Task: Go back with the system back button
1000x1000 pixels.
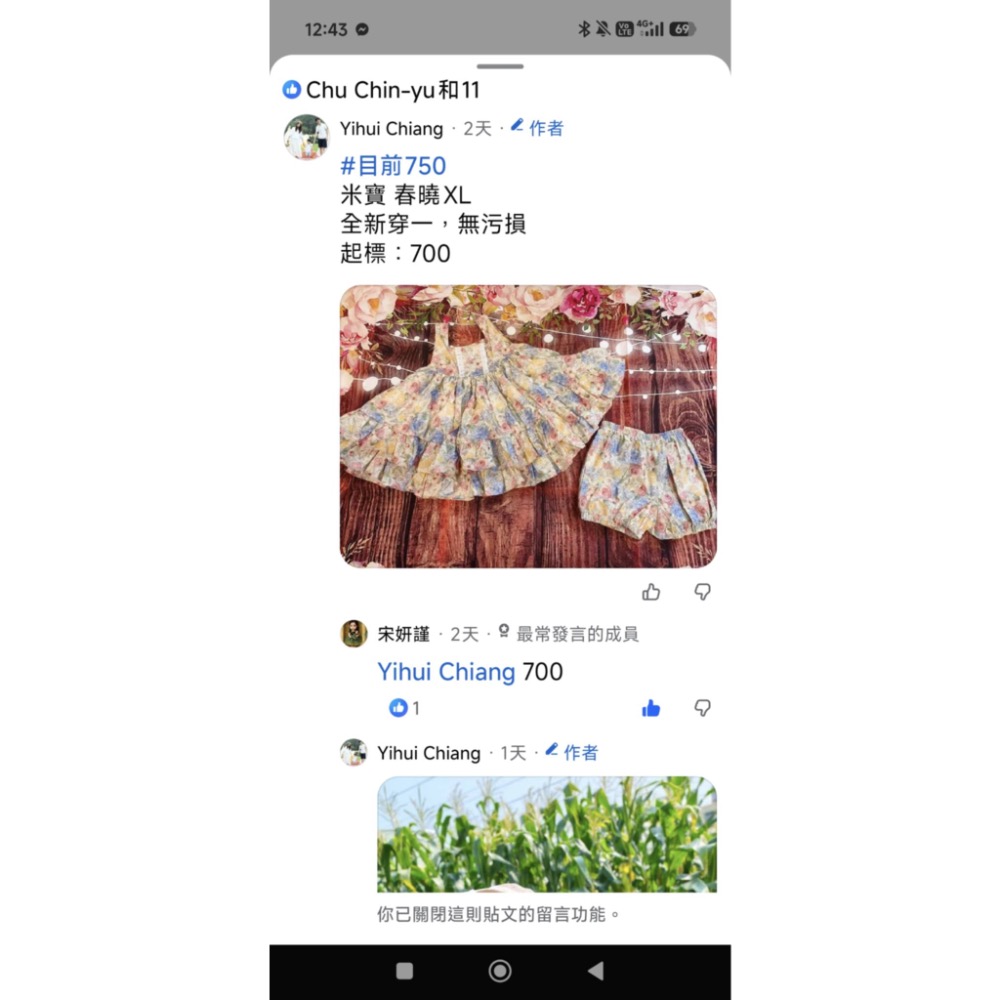Action: click(x=596, y=971)
